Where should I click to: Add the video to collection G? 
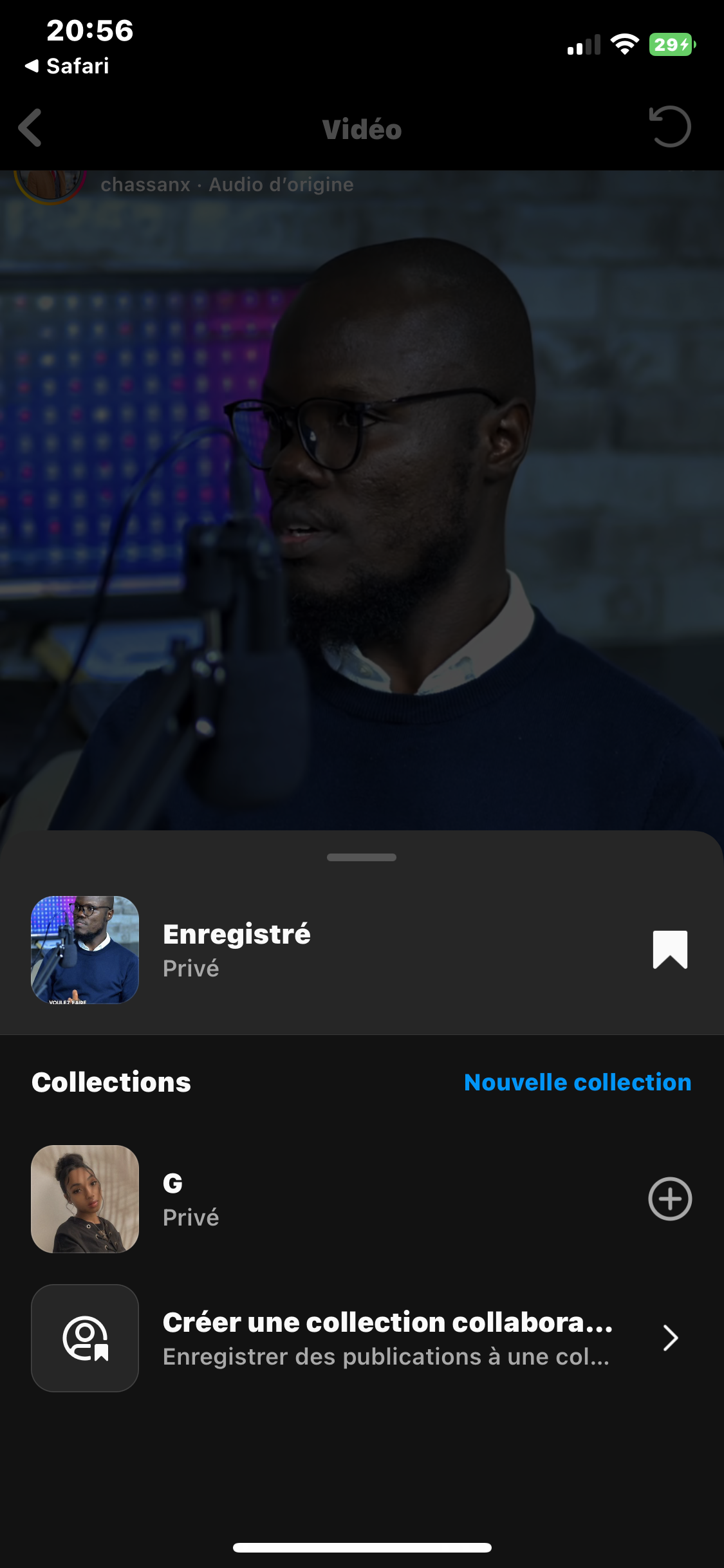pos(669,1199)
